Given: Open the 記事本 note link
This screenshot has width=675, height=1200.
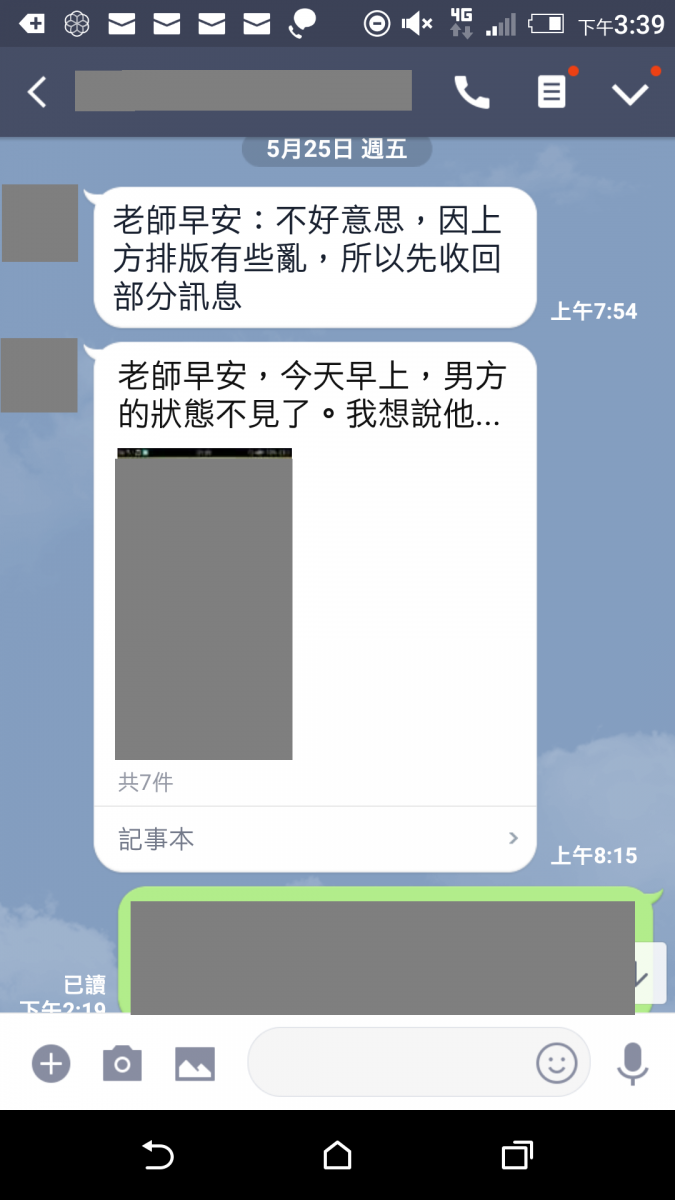Looking at the screenshot, I should click(315, 839).
